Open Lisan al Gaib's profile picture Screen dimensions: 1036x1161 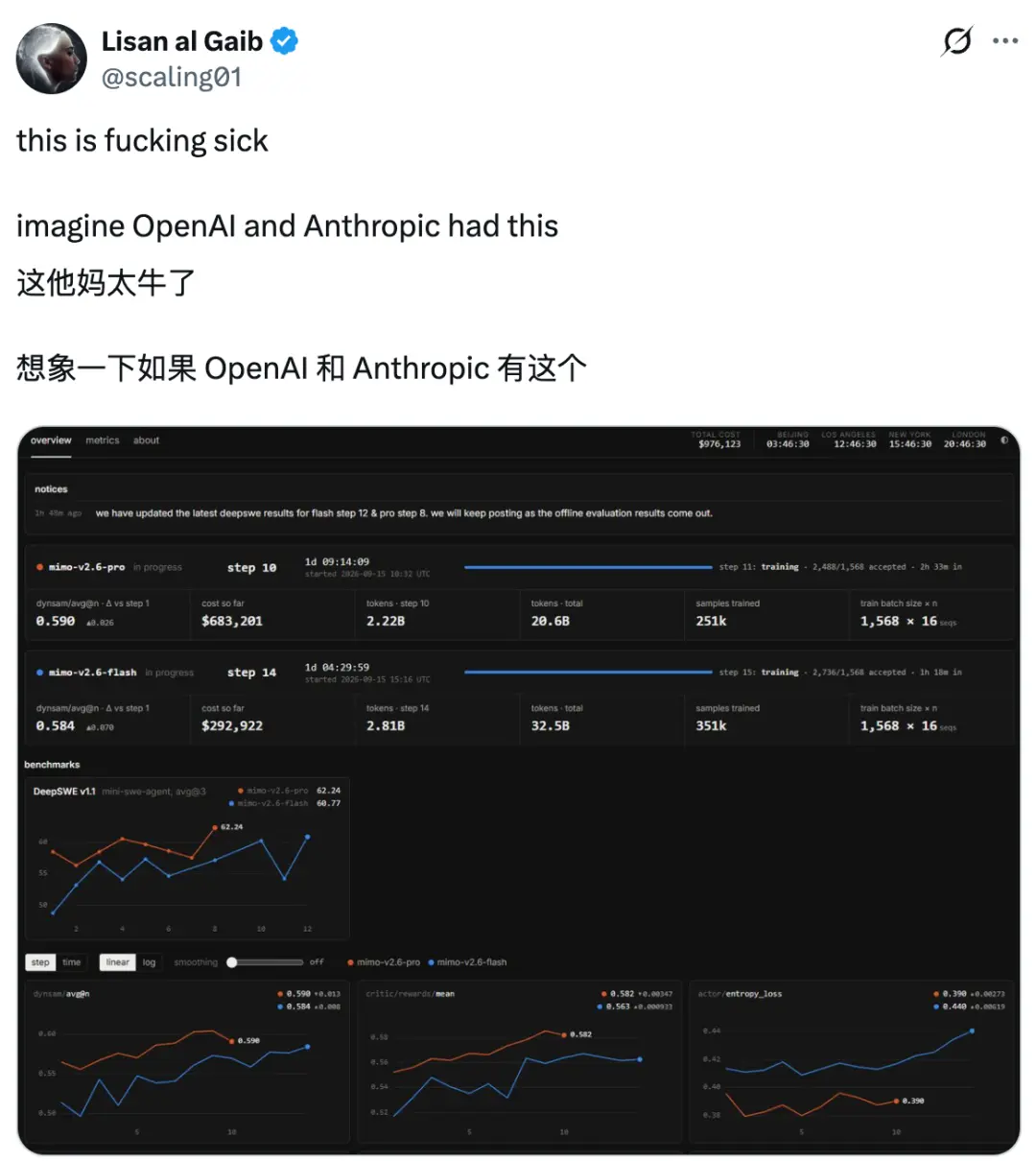click(52, 59)
